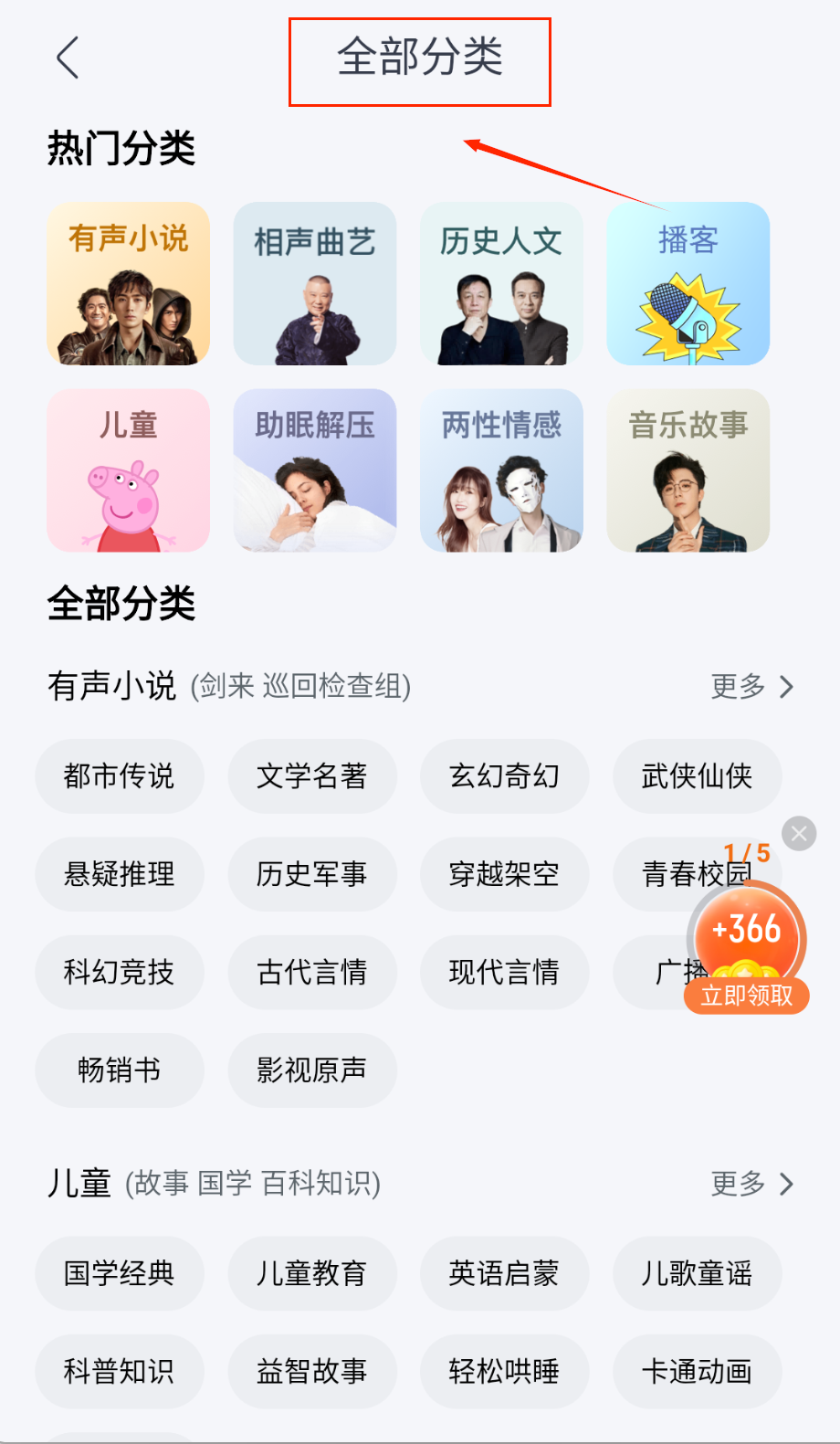Open the 有声小说 hot category tile
The image size is (840, 1444).
[129, 284]
